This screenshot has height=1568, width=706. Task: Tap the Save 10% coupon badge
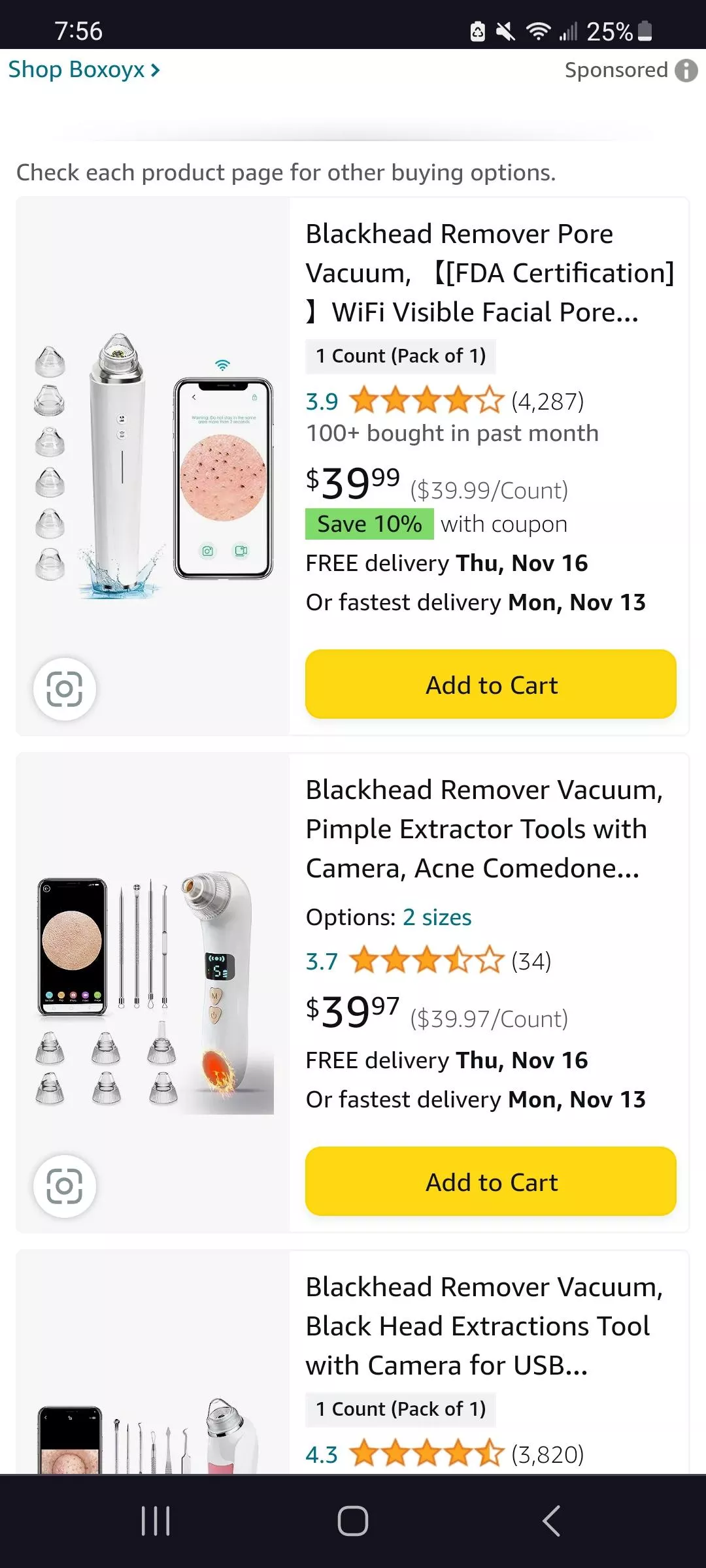(x=369, y=523)
